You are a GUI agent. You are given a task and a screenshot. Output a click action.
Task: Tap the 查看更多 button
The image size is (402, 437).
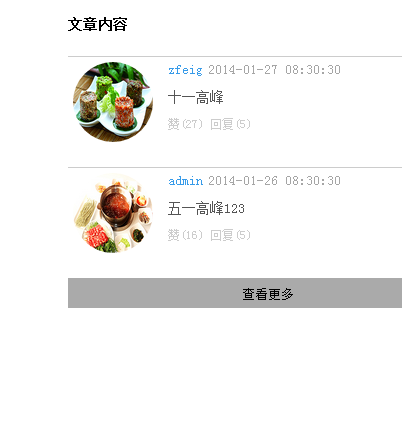[x=235, y=293]
